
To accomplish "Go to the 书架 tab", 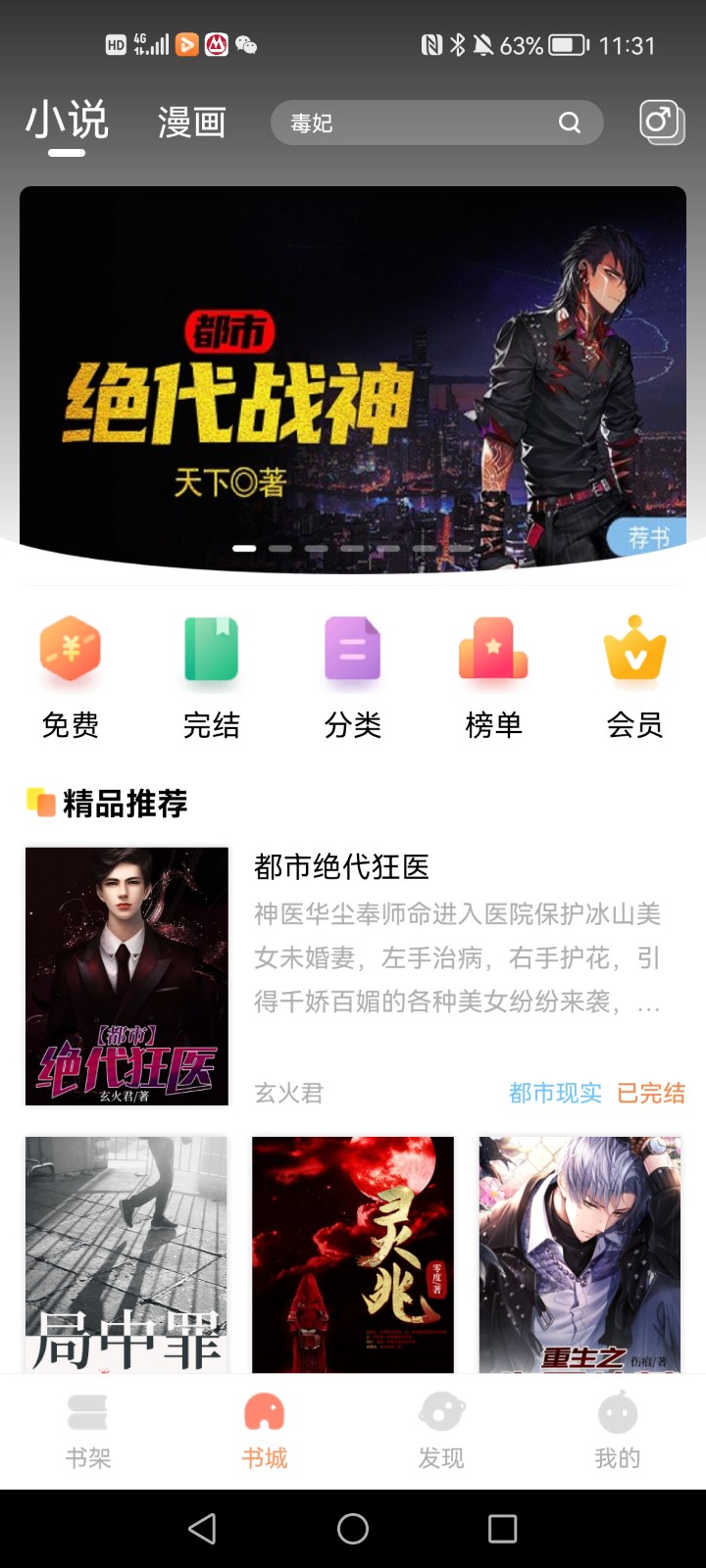I will (88, 1431).
